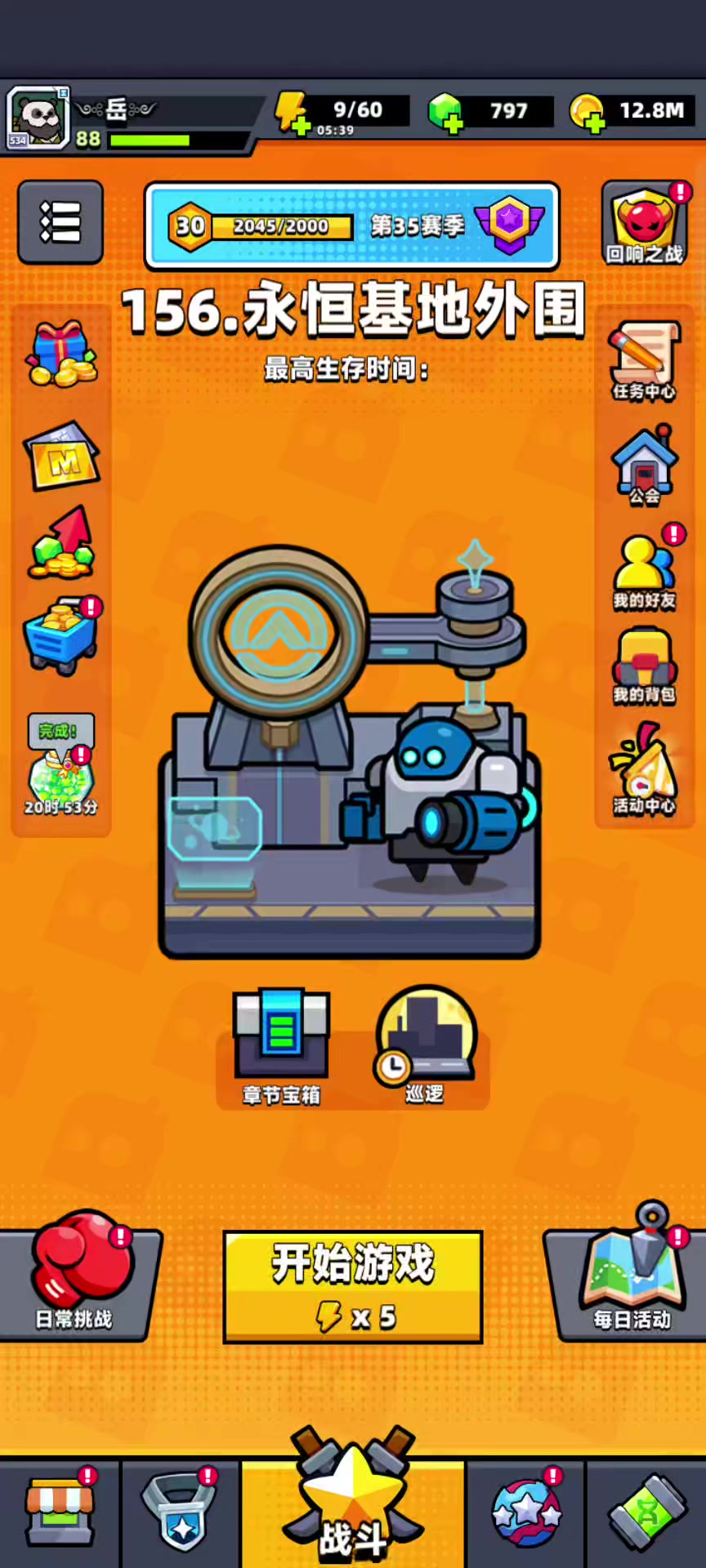This screenshot has width=706, height=1568.
Task: Add more energy with the lightning plus
Action: pos(293,114)
